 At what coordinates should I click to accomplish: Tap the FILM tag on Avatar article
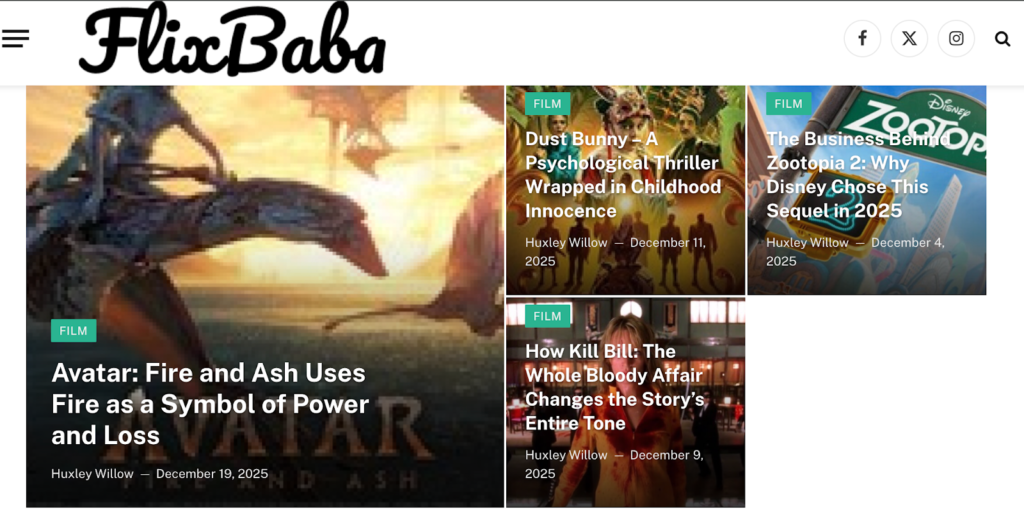73,331
